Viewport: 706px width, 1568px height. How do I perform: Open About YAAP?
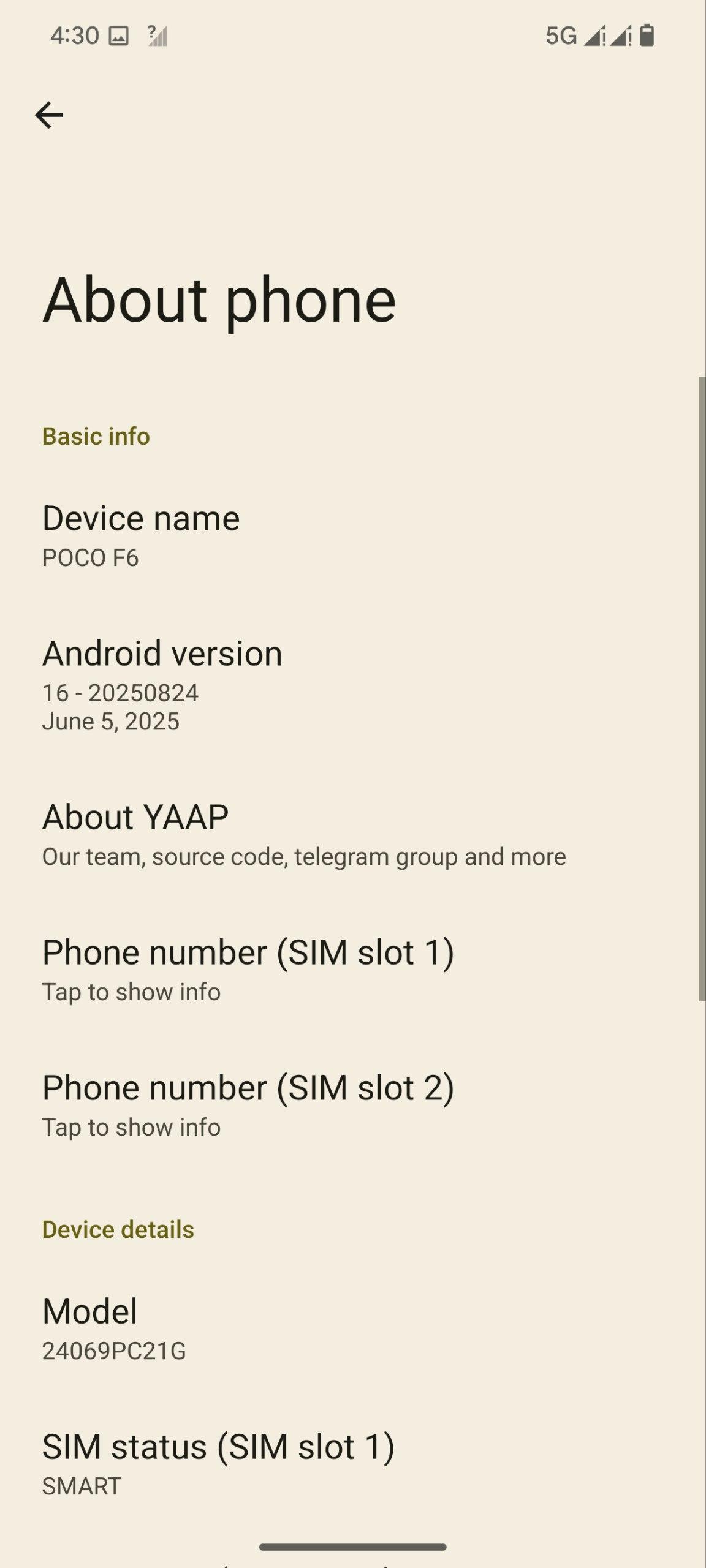click(x=353, y=835)
